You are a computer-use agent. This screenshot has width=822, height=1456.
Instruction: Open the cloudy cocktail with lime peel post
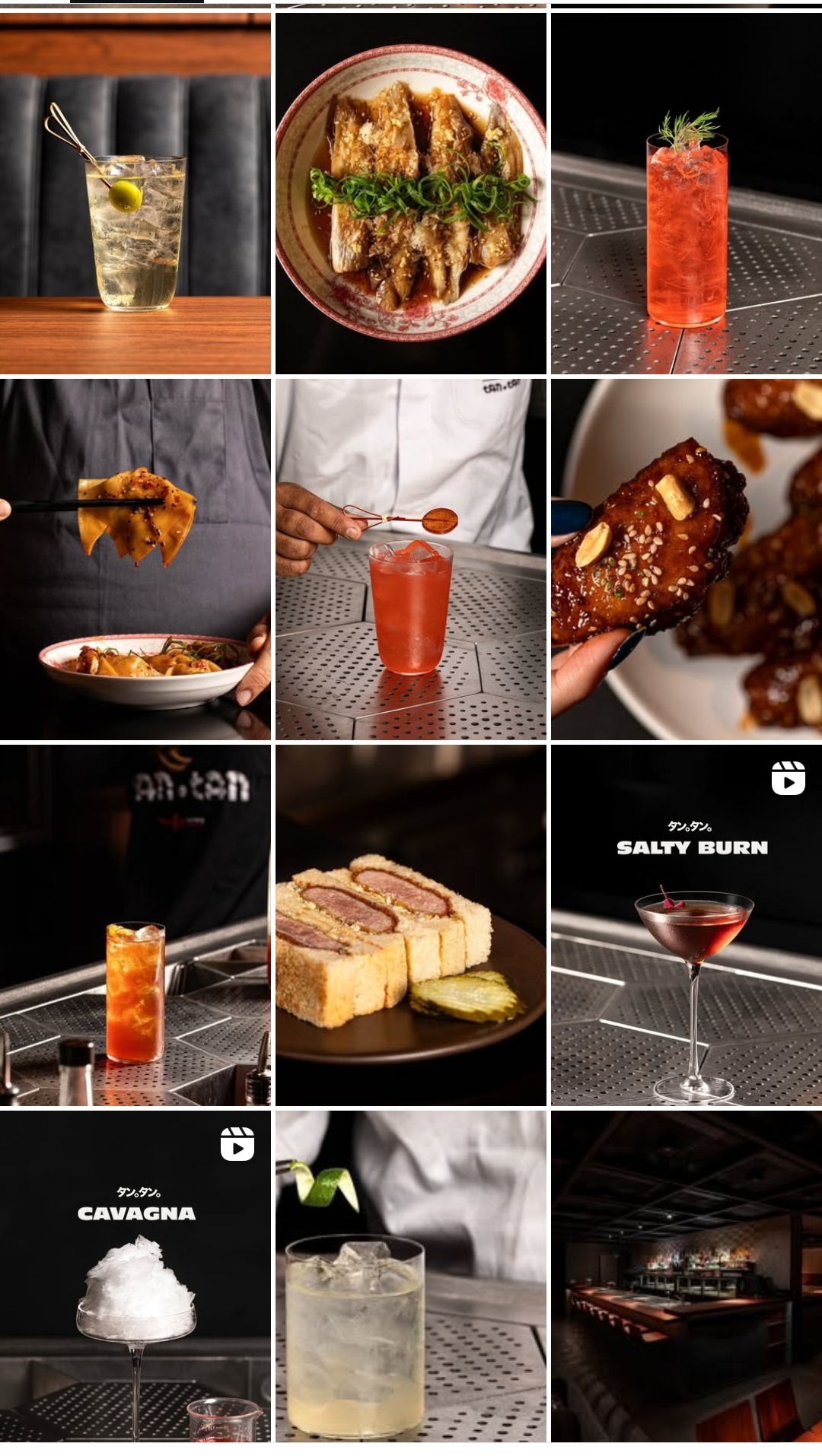pos(411,1276)
